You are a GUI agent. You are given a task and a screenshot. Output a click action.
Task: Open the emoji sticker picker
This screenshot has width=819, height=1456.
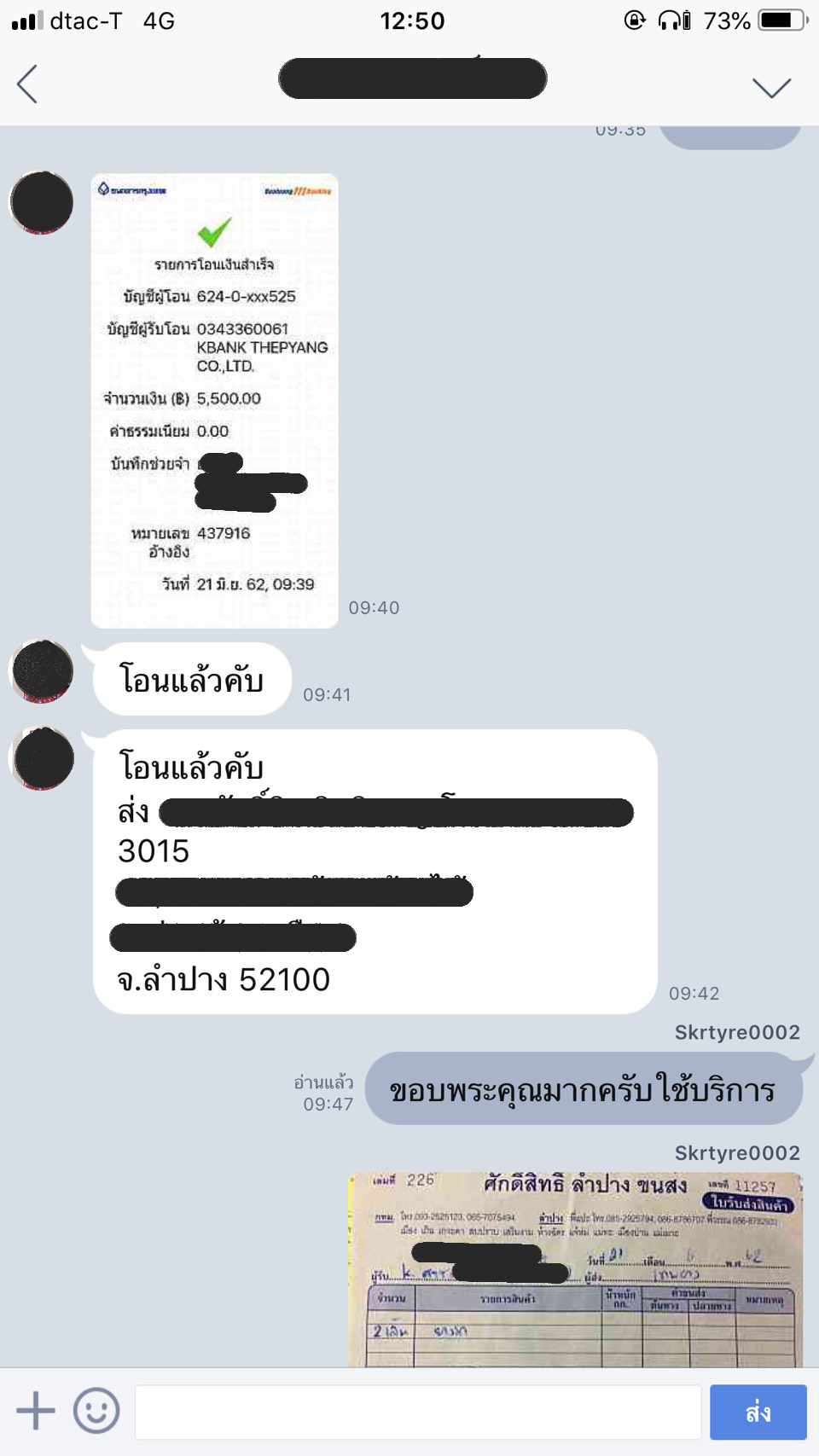point(96,1410)
